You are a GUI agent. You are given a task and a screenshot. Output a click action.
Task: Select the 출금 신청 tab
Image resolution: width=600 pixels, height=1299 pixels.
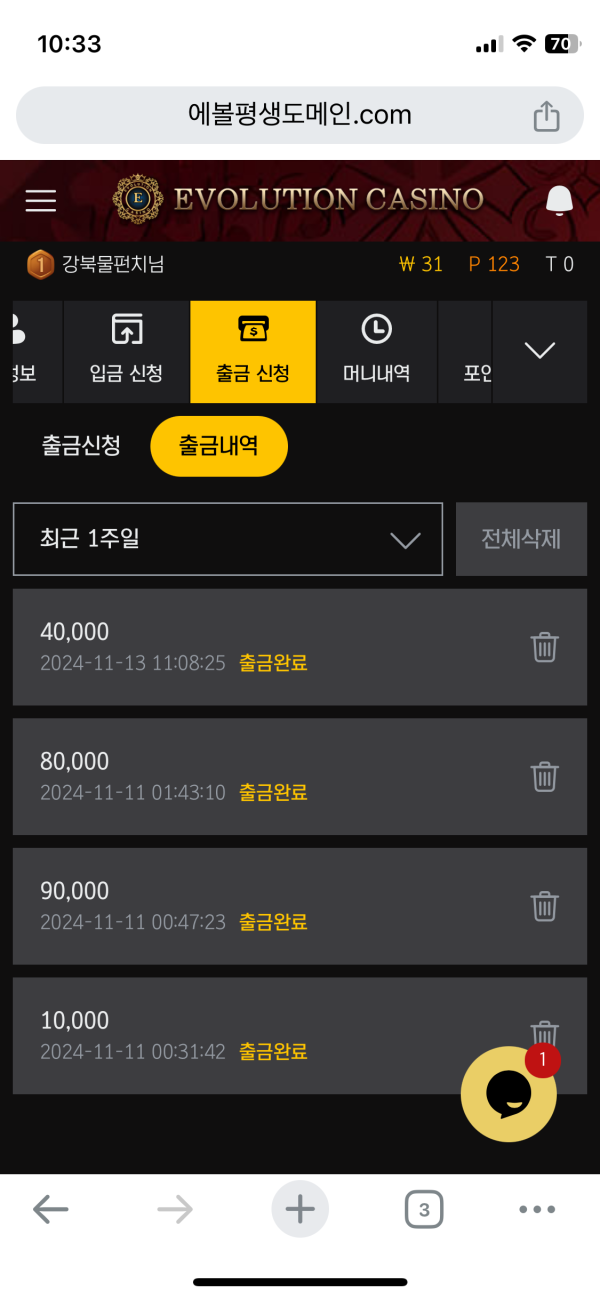coord(253,351)
